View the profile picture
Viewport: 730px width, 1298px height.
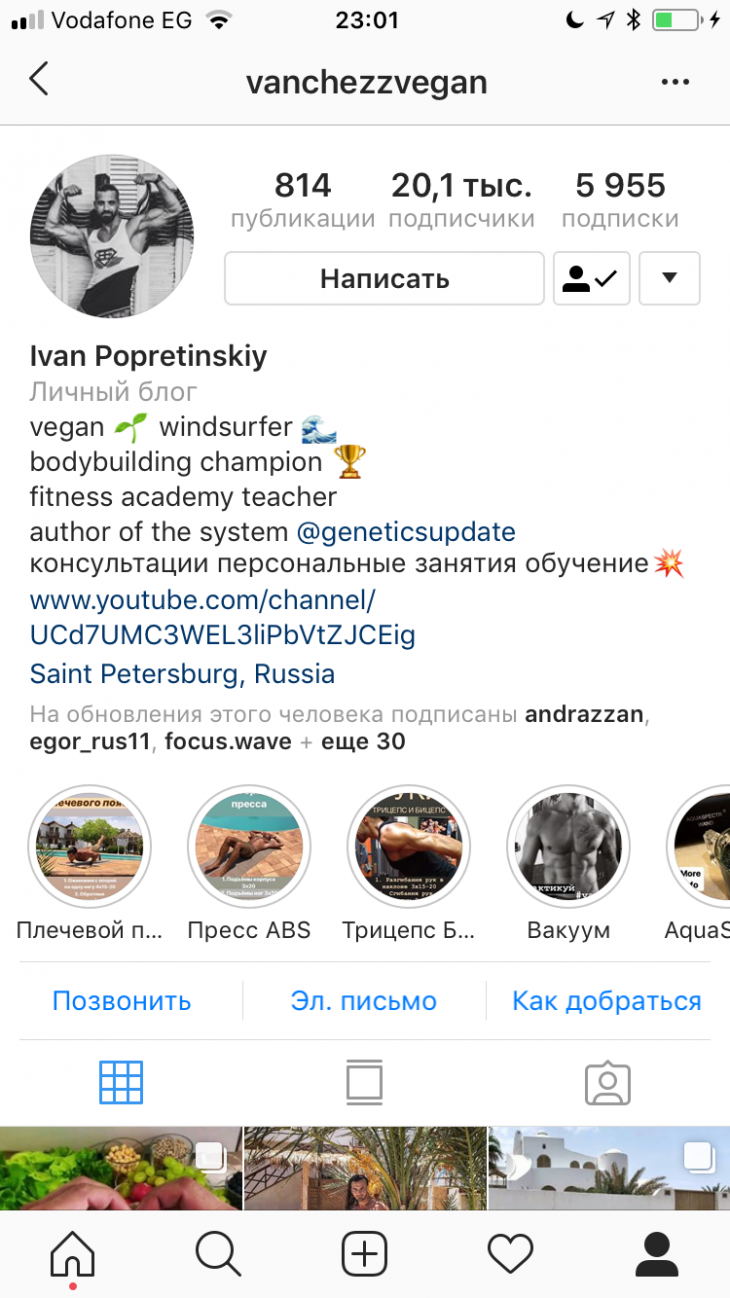coord(112,236)
